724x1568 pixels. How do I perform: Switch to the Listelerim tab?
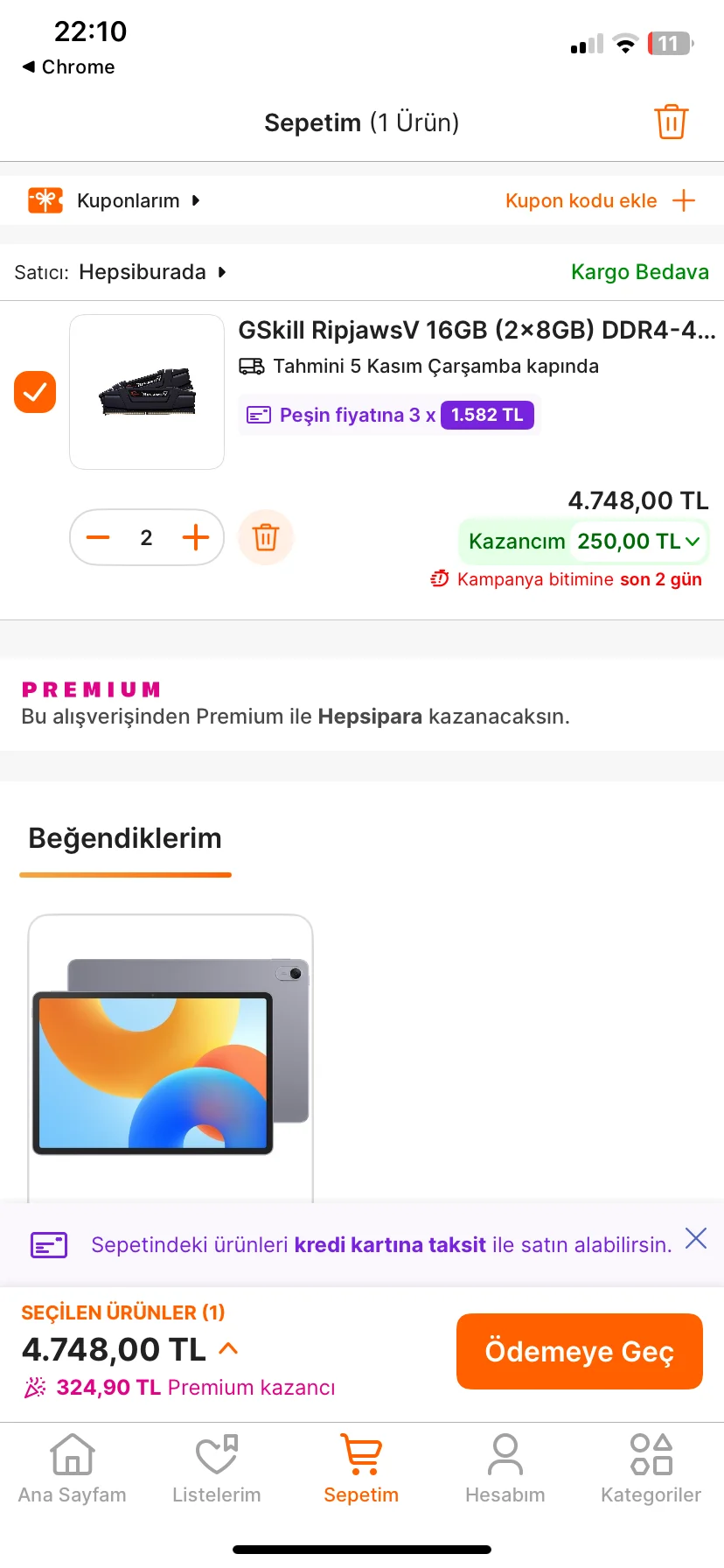click(217, 1470)
